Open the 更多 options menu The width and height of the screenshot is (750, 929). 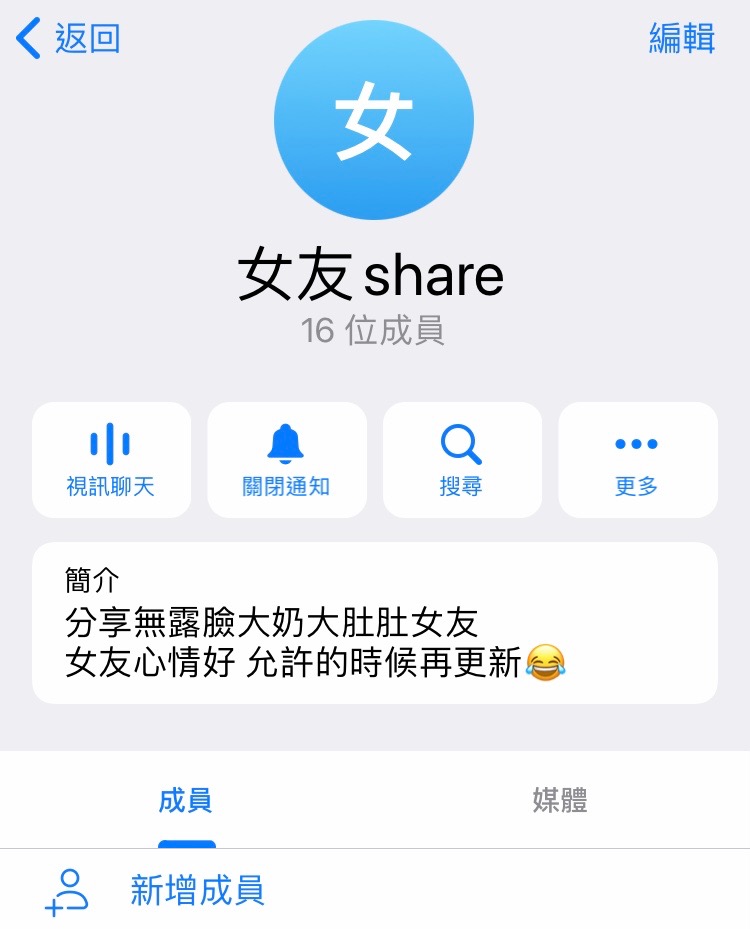click(x=637, y=460)
